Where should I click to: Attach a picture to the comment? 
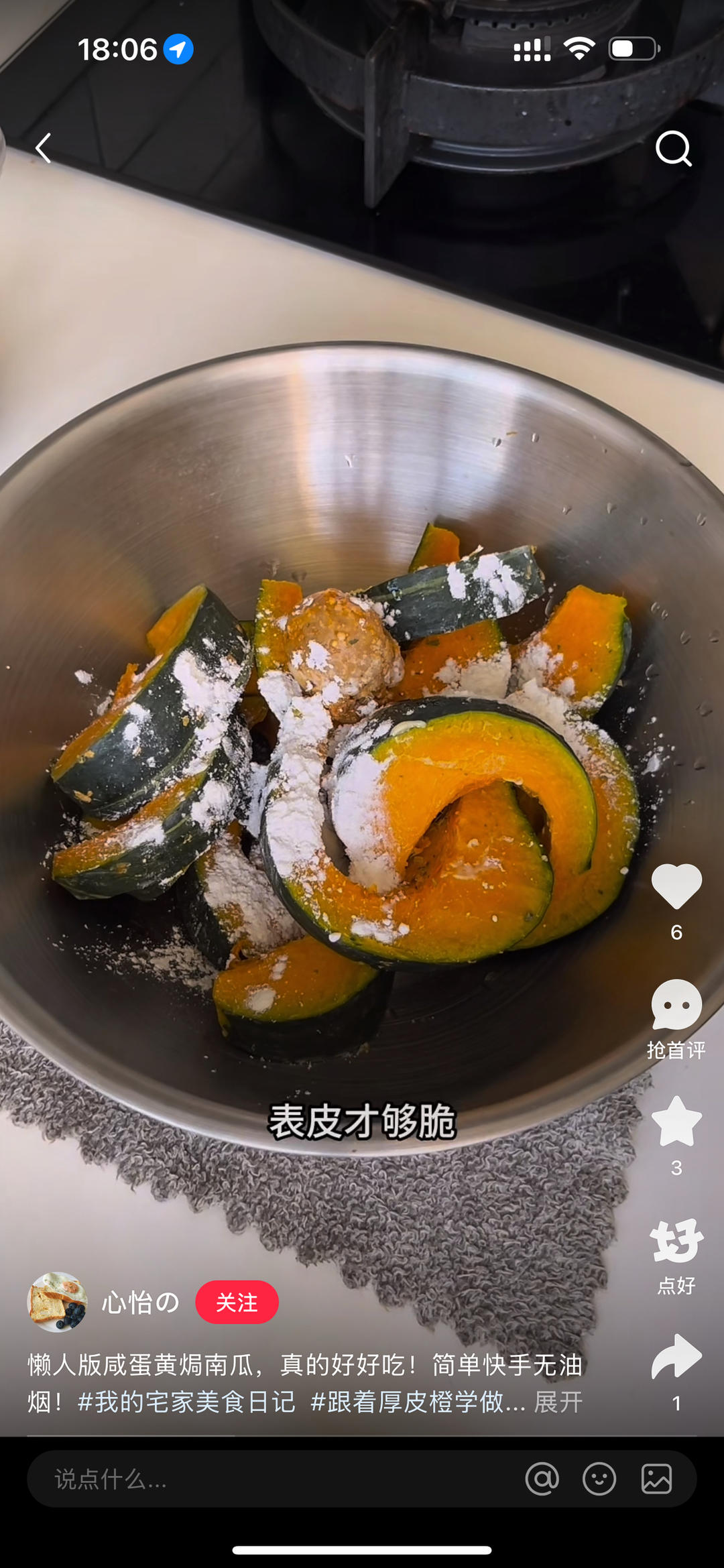(656, 1479)
